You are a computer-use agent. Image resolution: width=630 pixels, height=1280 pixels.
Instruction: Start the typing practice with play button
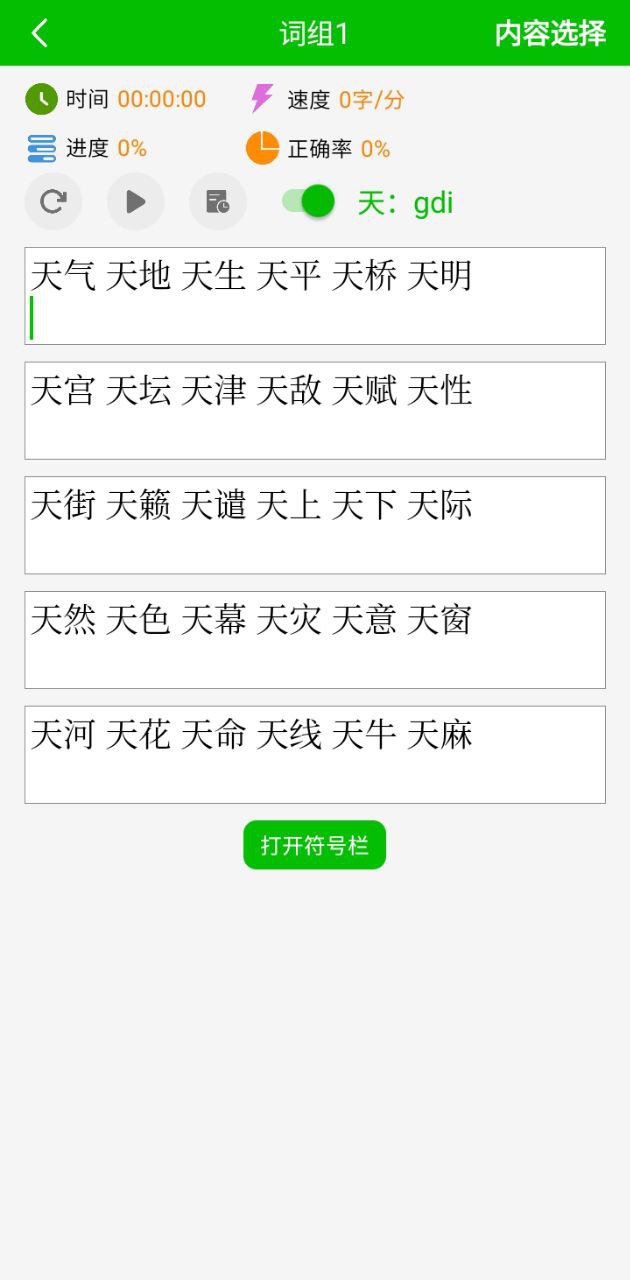pyautogui.click(x=135, y=202)
